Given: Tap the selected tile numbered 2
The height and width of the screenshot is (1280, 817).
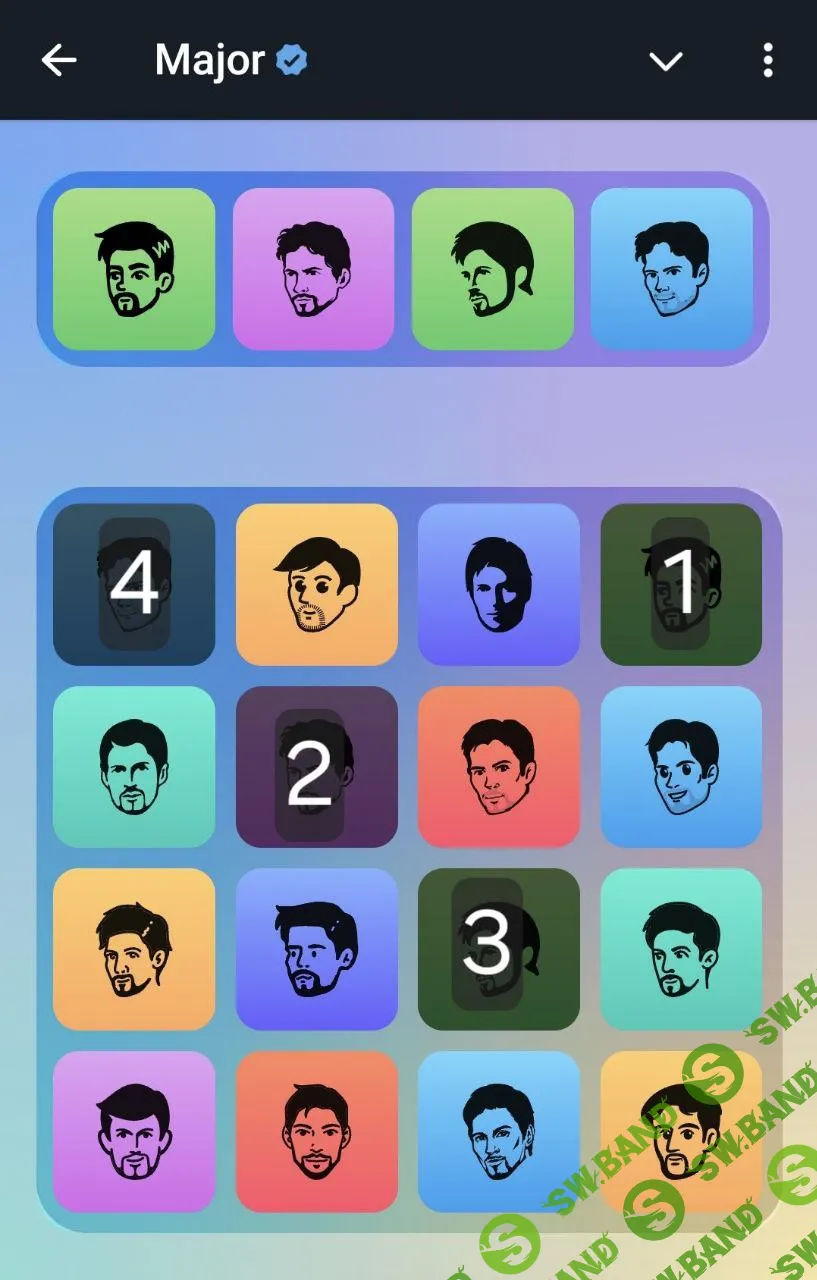Looking at the screenshot, I should pyautogui.click(x=316, y=767).
